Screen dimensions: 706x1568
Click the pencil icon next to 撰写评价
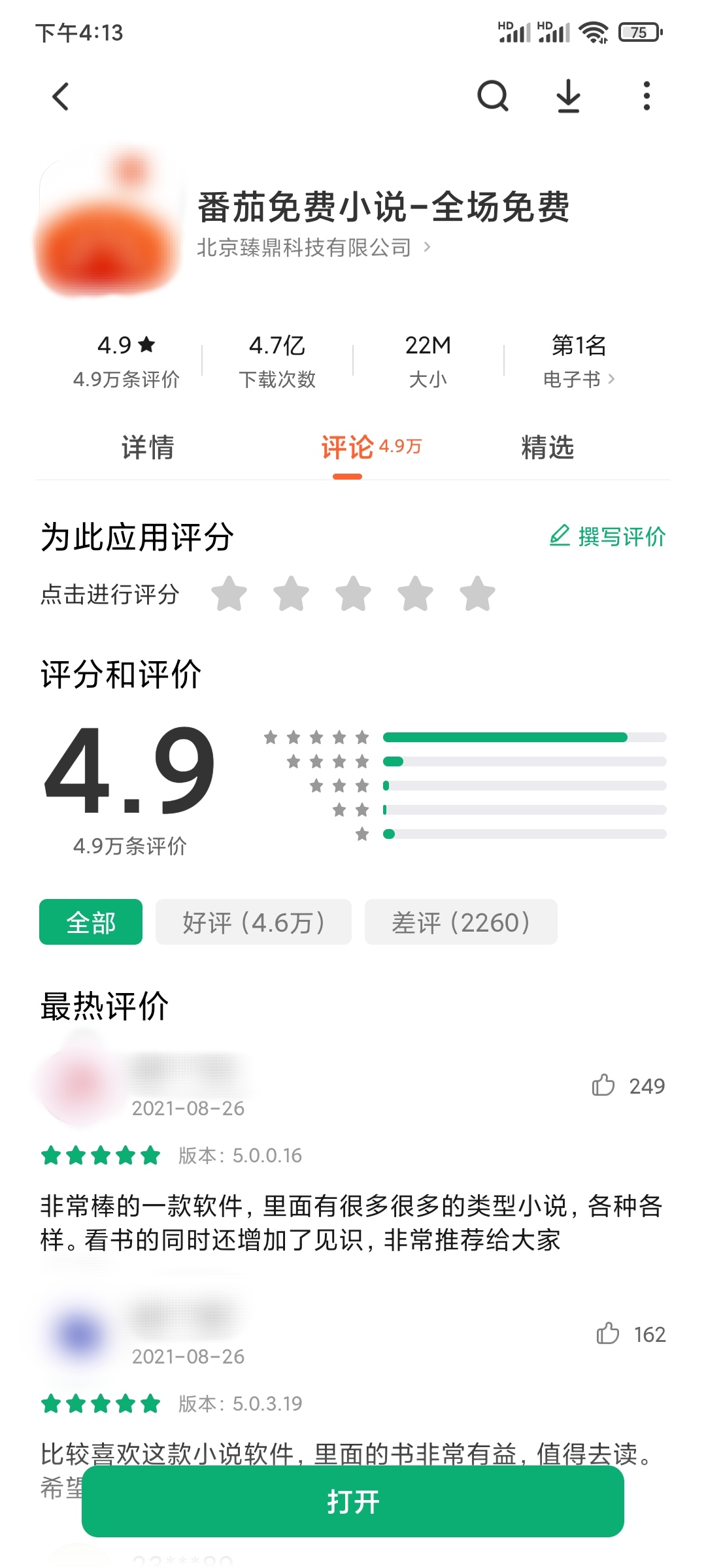pyautogui.click(x=560, y=537)
